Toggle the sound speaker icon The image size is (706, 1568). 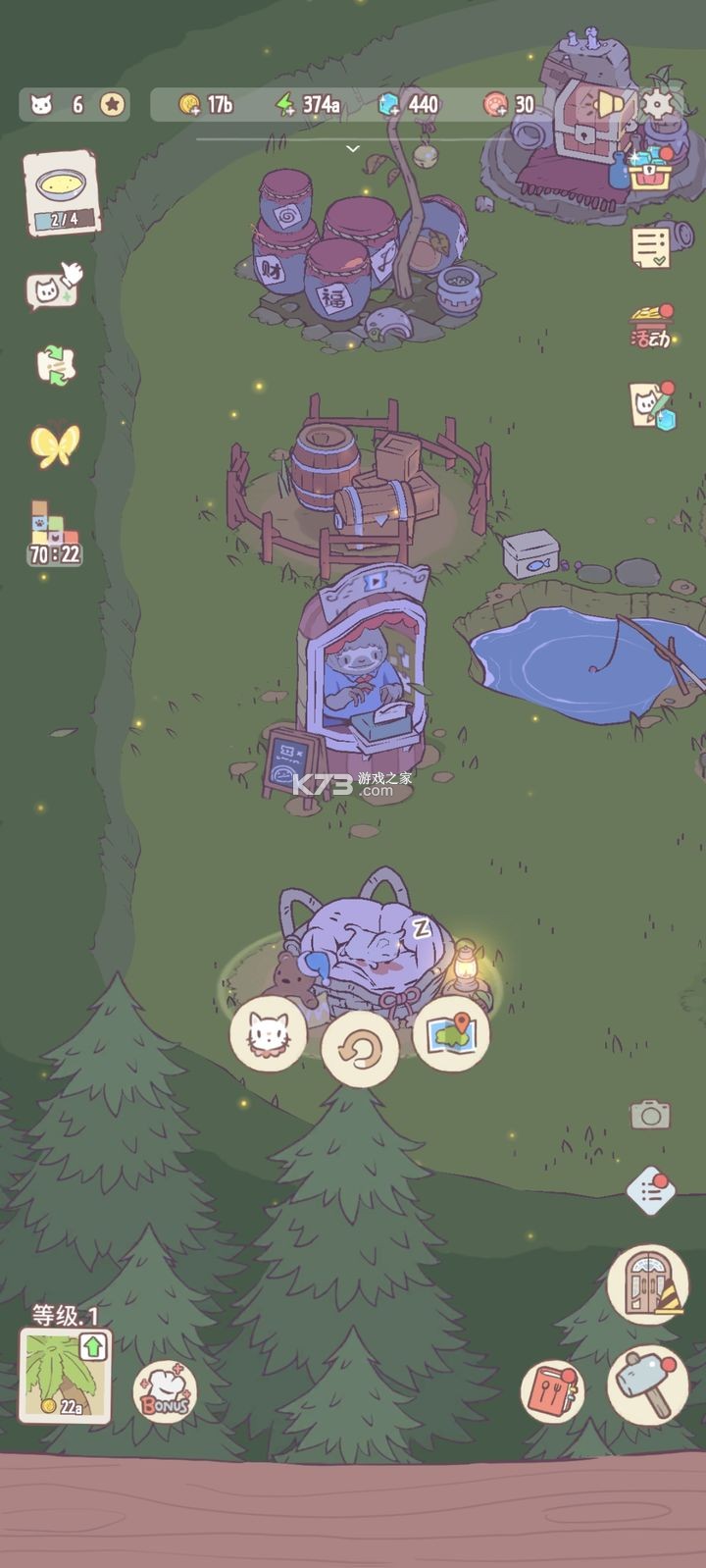(x=611, y=104)
